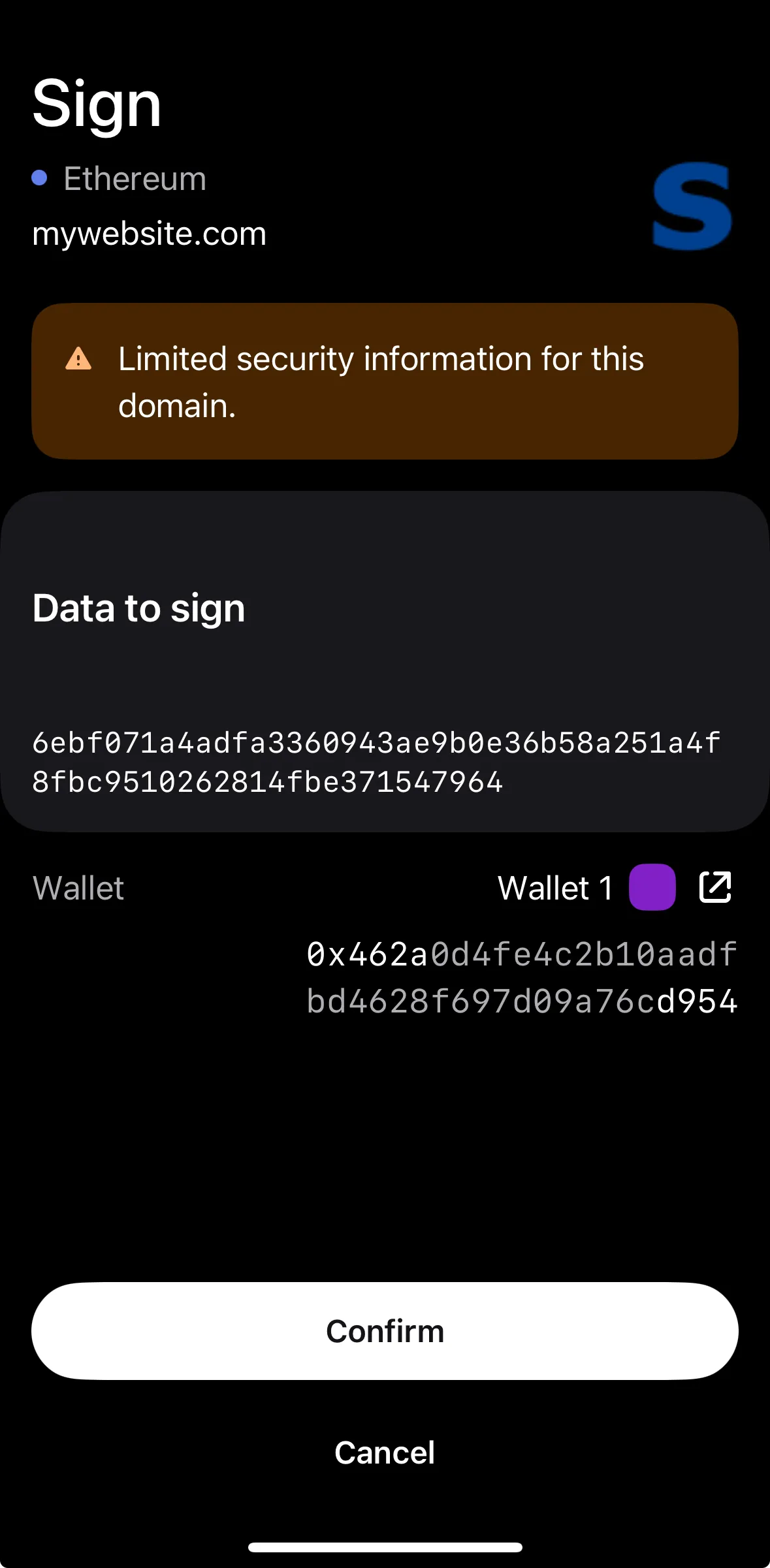Confirm the signature request
770x1568 pixels.
point(385,1331)
